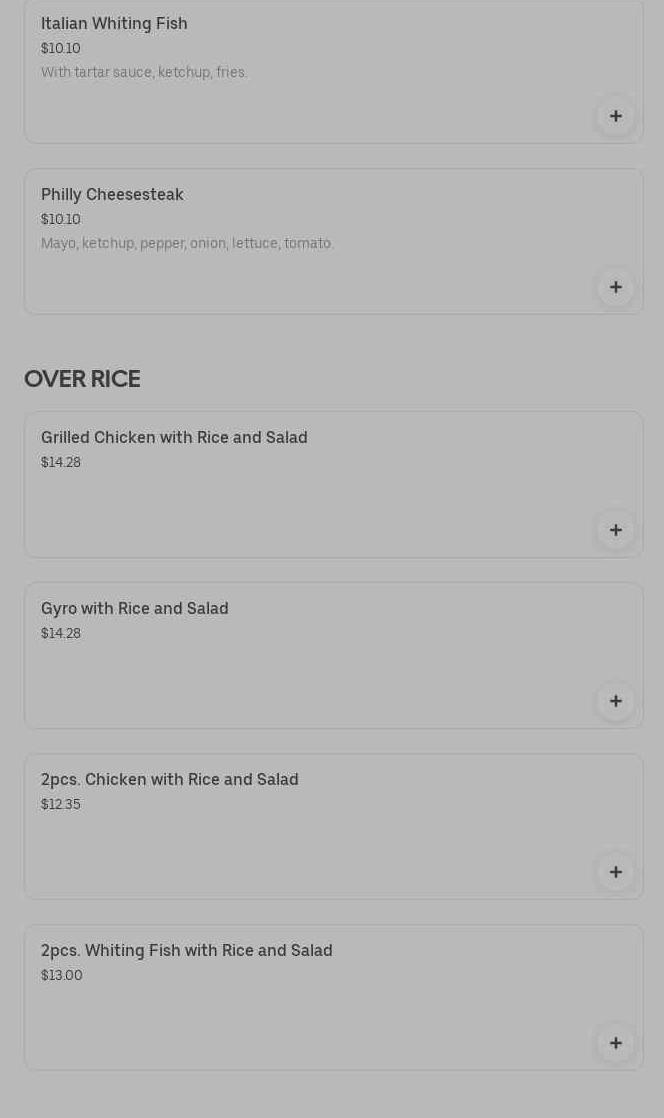Add 2pcs. Chicken with Rice and Salad
Screen dimensions: 664x1118
(x=615, y=872)
